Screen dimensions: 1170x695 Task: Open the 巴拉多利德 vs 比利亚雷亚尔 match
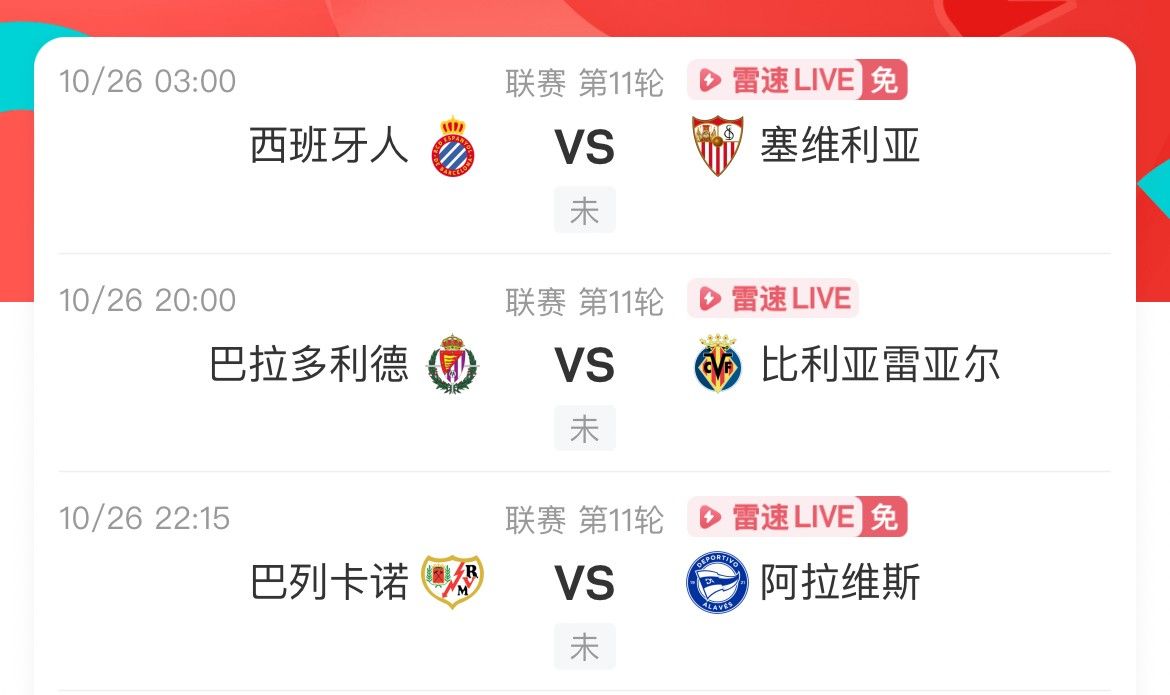(x=585, y=367)
